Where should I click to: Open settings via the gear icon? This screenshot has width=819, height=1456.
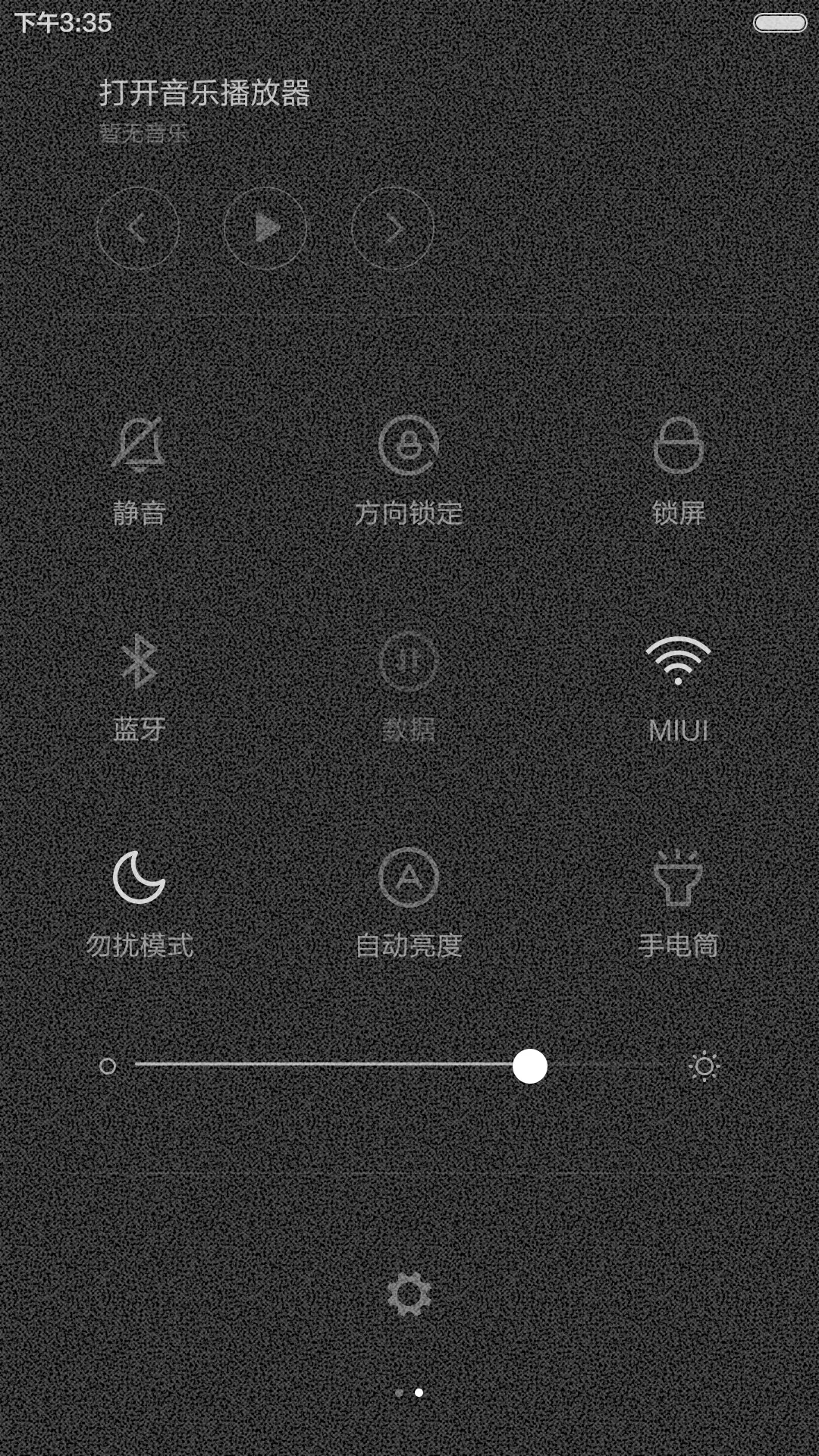click(x=409, y=1294)
